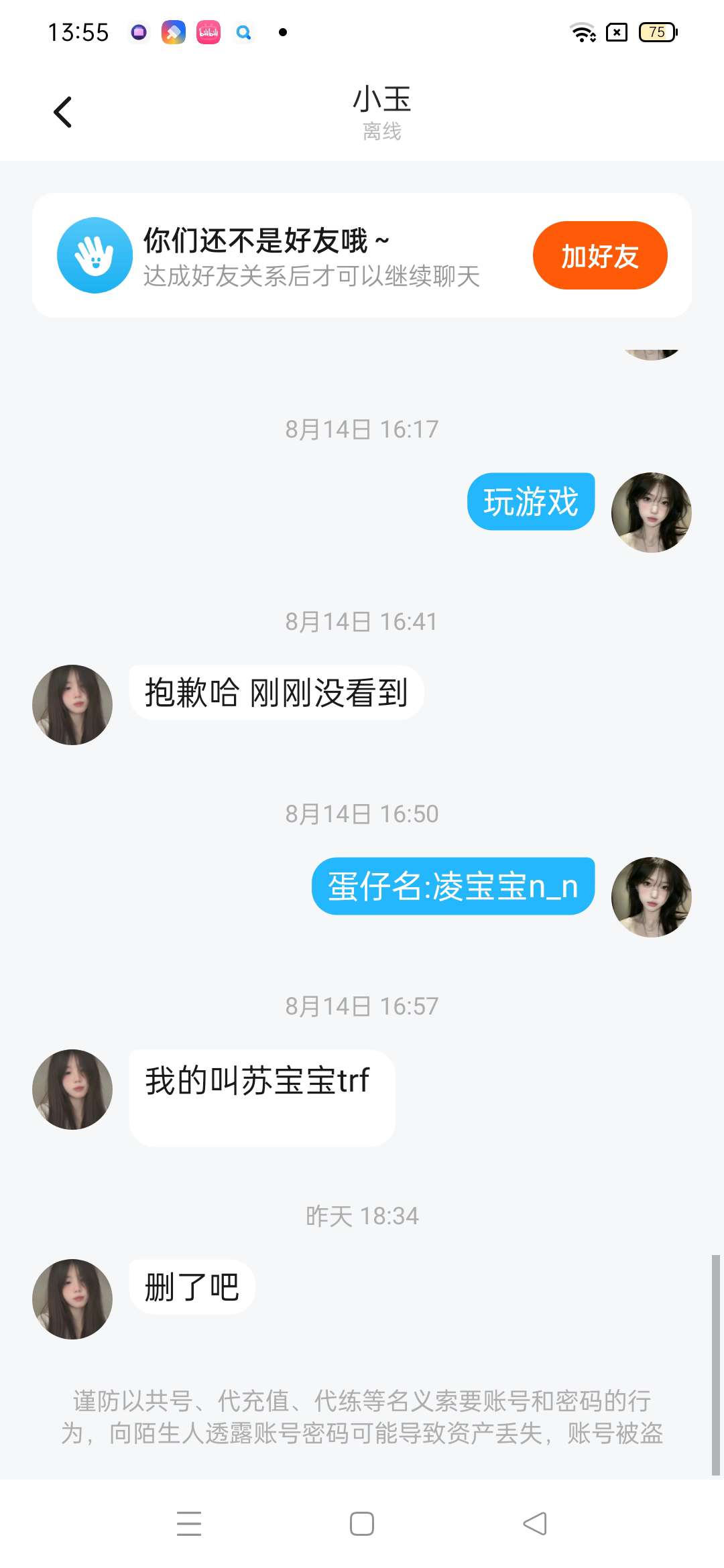This screenshot has height=1568, width=724.
Task: Open 小玉's avatar beside 抱歉哈 刚刚没看到
Action: pyautogui.click(x=72, y=705)
